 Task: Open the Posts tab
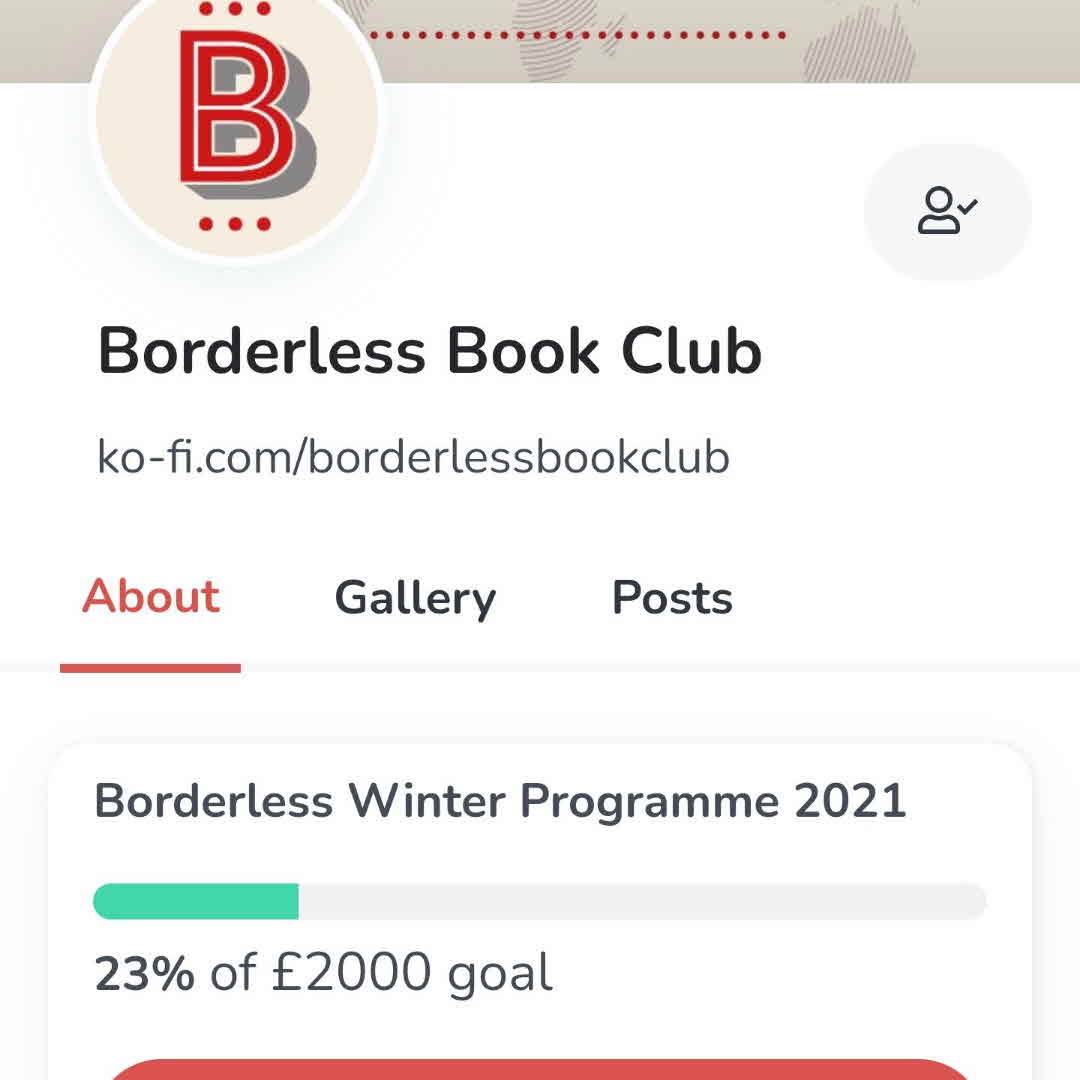pos(672,599)
